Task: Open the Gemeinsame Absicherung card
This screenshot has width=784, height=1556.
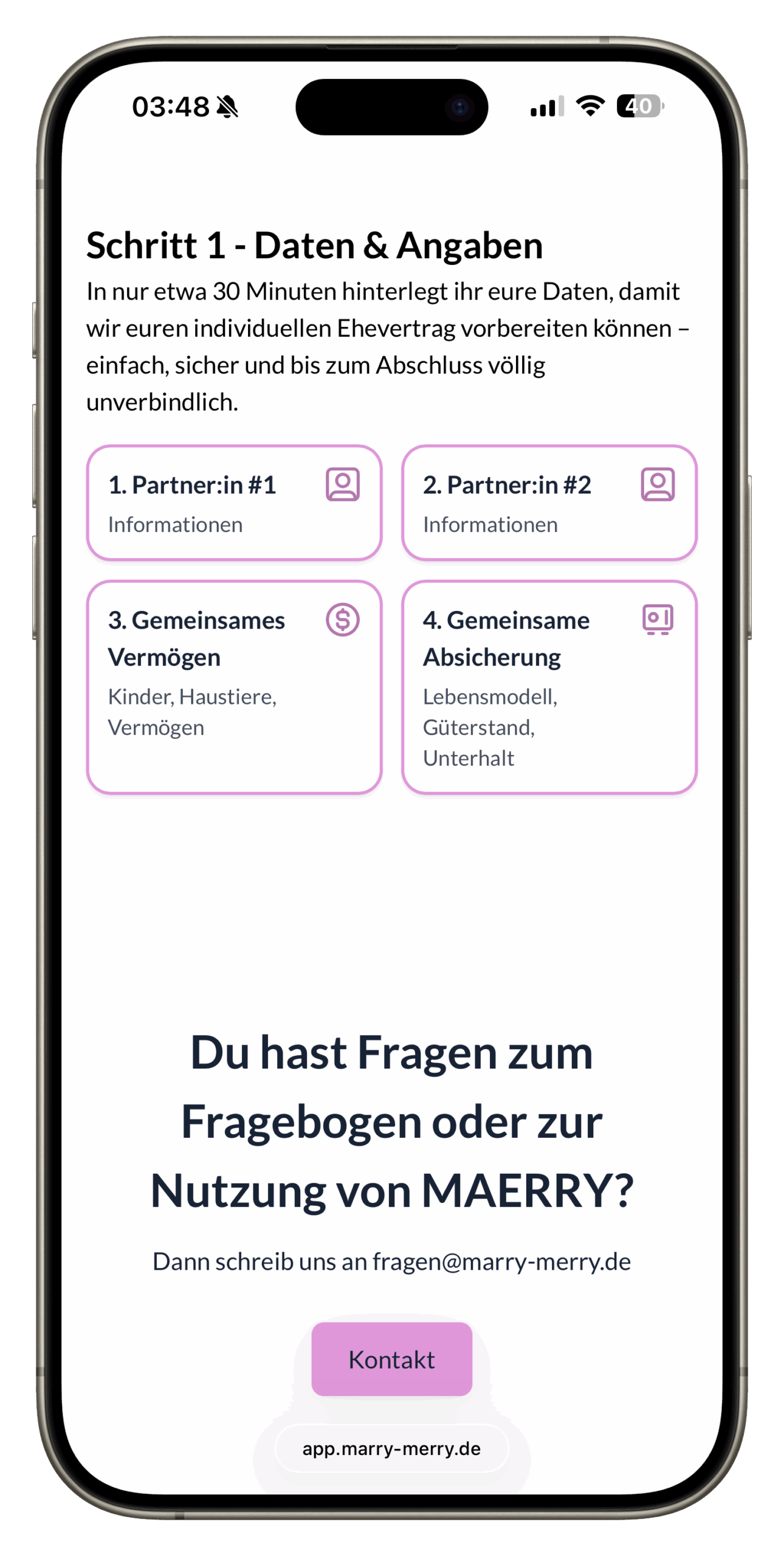Action: 549,687
